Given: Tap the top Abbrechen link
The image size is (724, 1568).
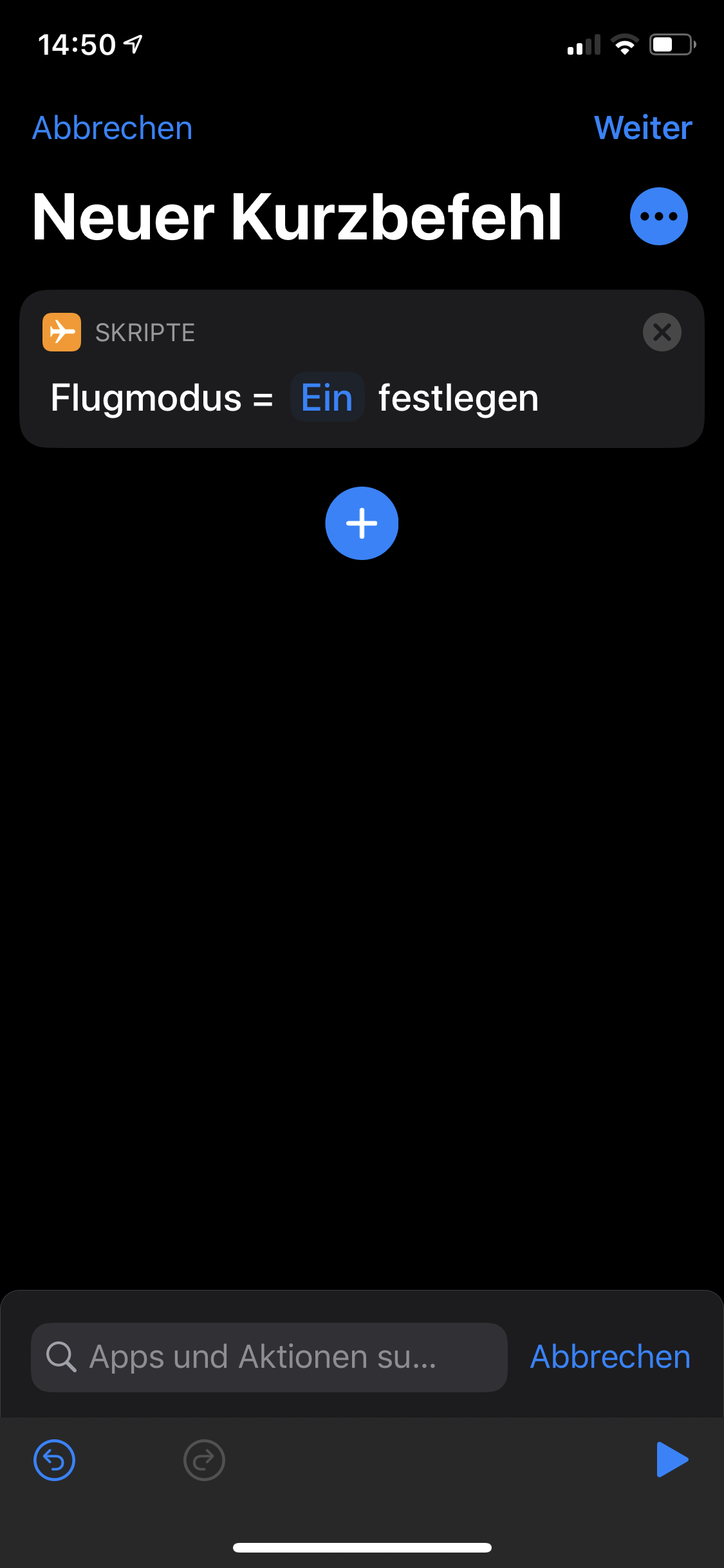Looking at the screenshot, I should coord(113,128).
